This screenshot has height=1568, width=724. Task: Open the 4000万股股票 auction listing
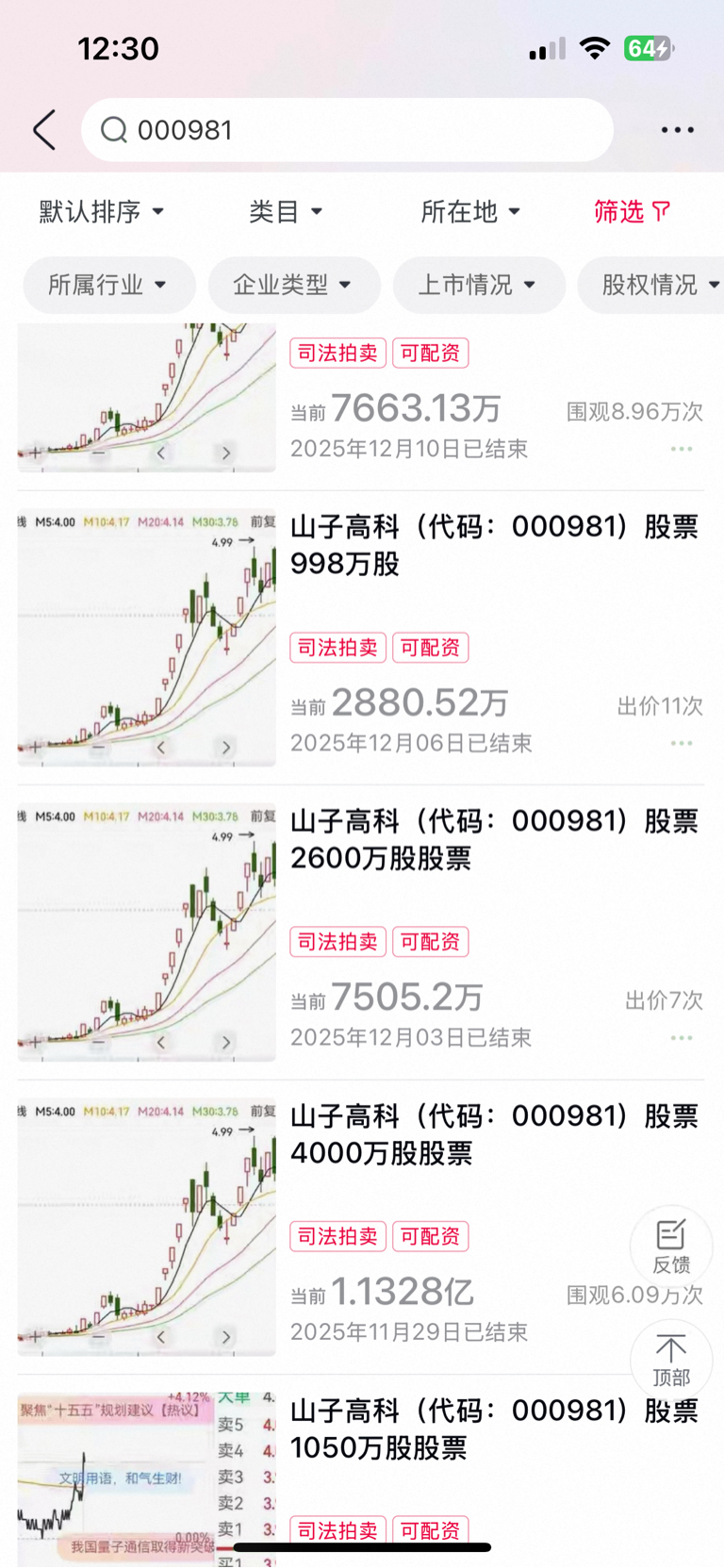361,1227
